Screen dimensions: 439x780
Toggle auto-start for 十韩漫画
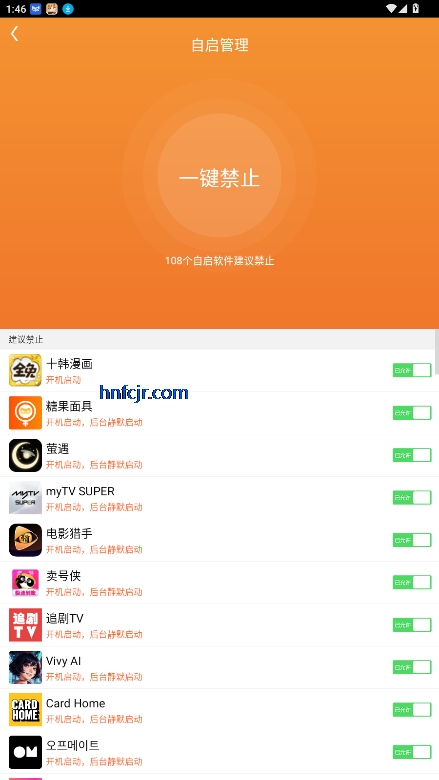[412, 370]
